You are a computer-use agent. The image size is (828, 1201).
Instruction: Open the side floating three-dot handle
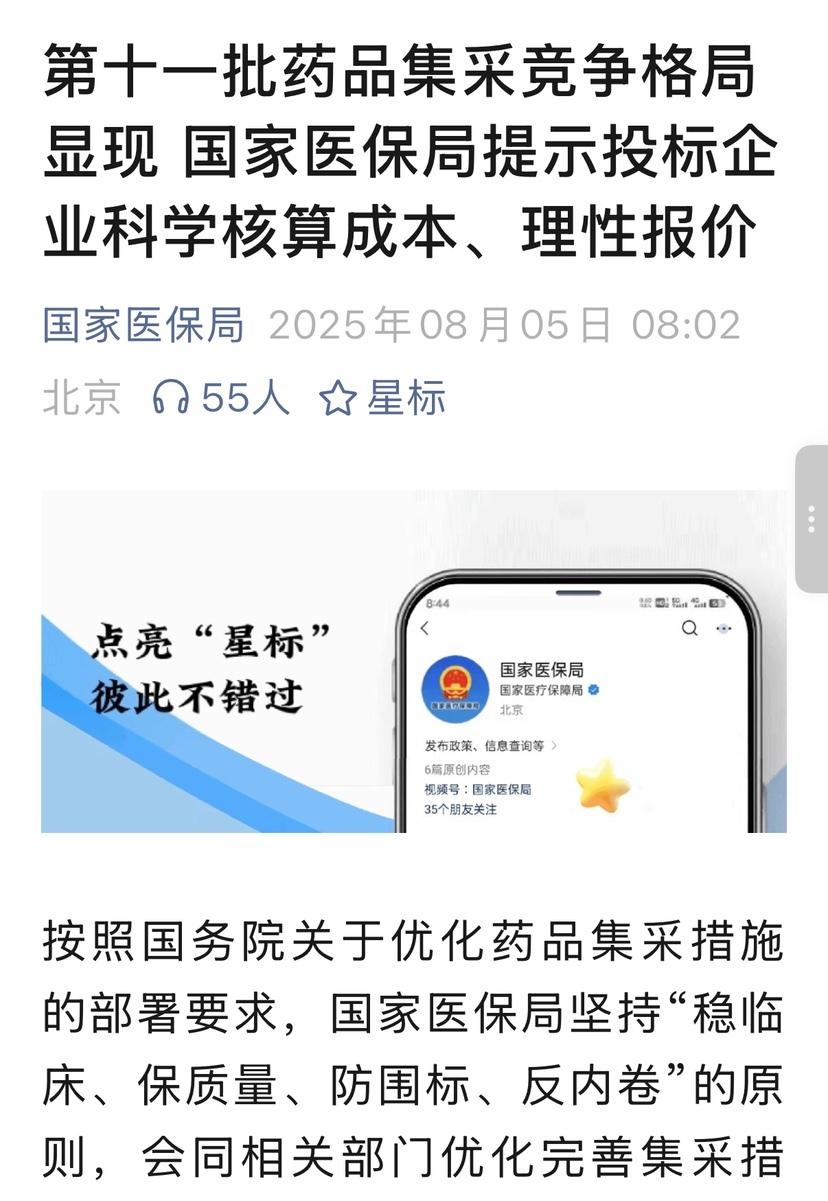(811, 519)
